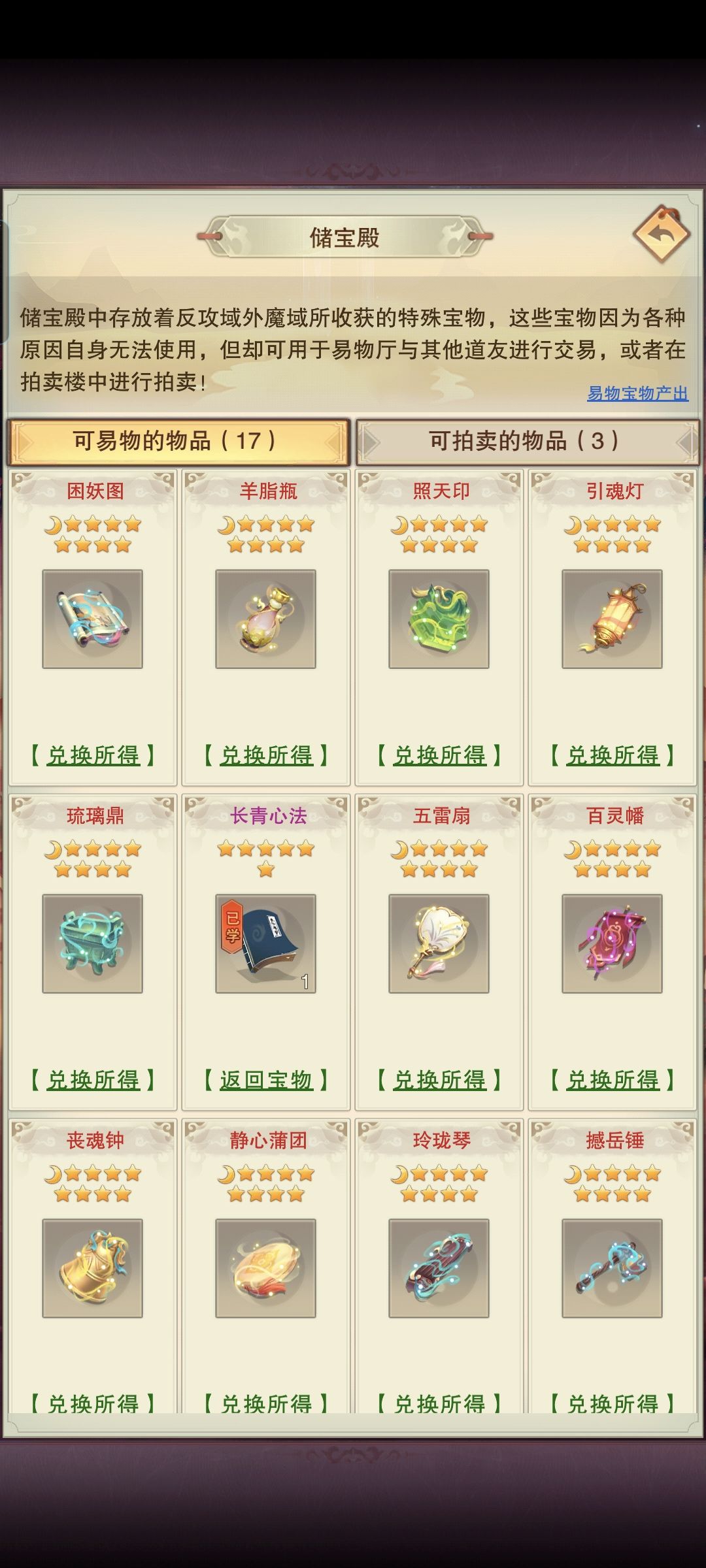Select the 可易物的物品（17）tab
The image size is (706, 1568).
pos(176,439)
